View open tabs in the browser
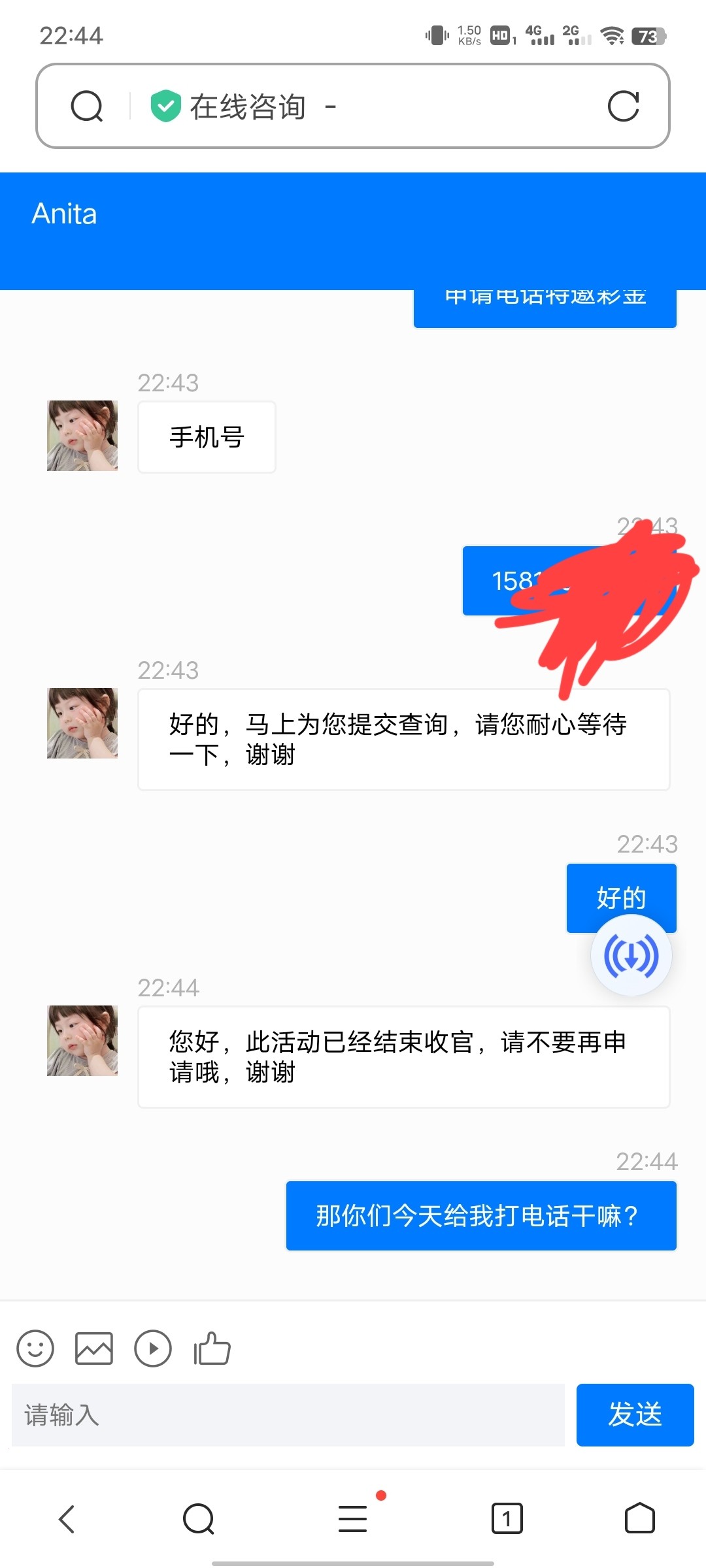 coord(507,1518)
